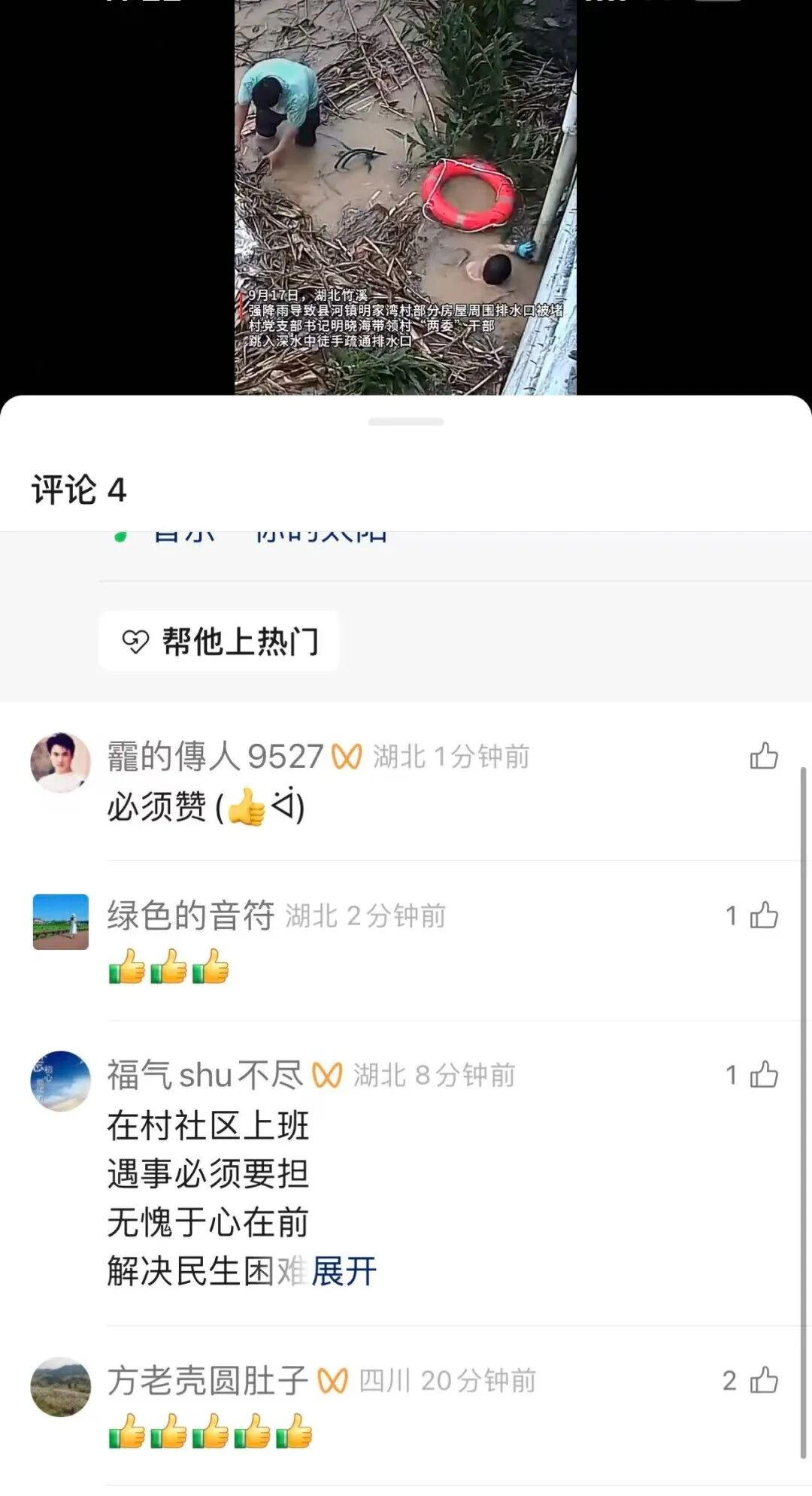View 方老壳圆肚子's profile avatar

[60, 1386]
